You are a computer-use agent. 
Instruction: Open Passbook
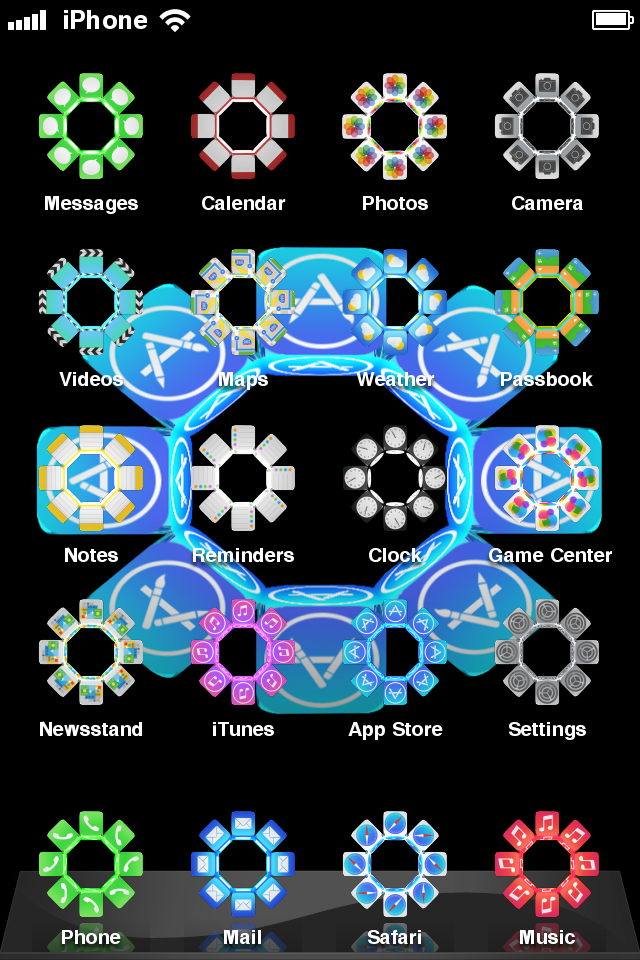coord(547,302)
